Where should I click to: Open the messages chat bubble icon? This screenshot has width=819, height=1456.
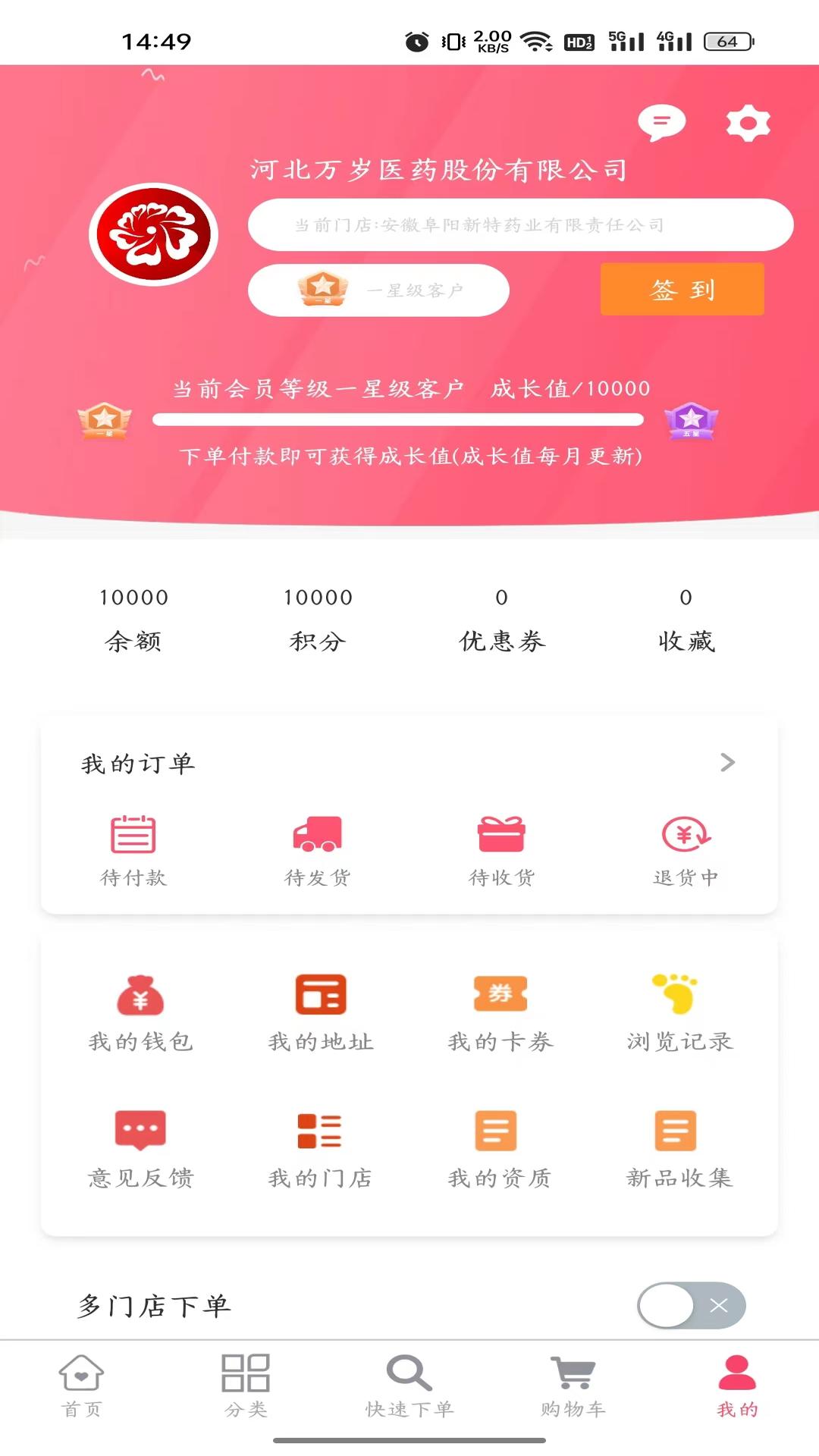(661, 123)
